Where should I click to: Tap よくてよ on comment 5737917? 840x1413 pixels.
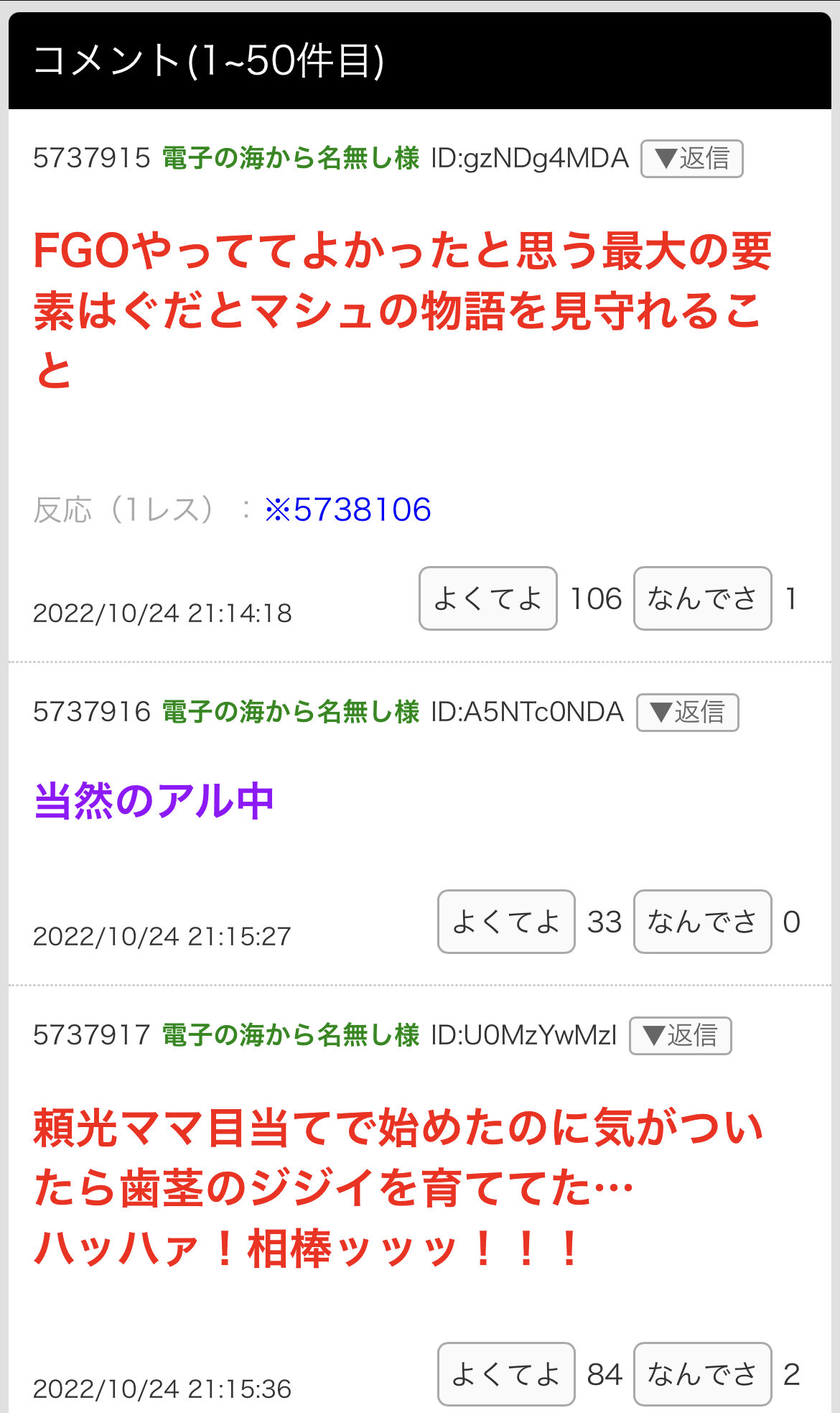(506, 1374)
